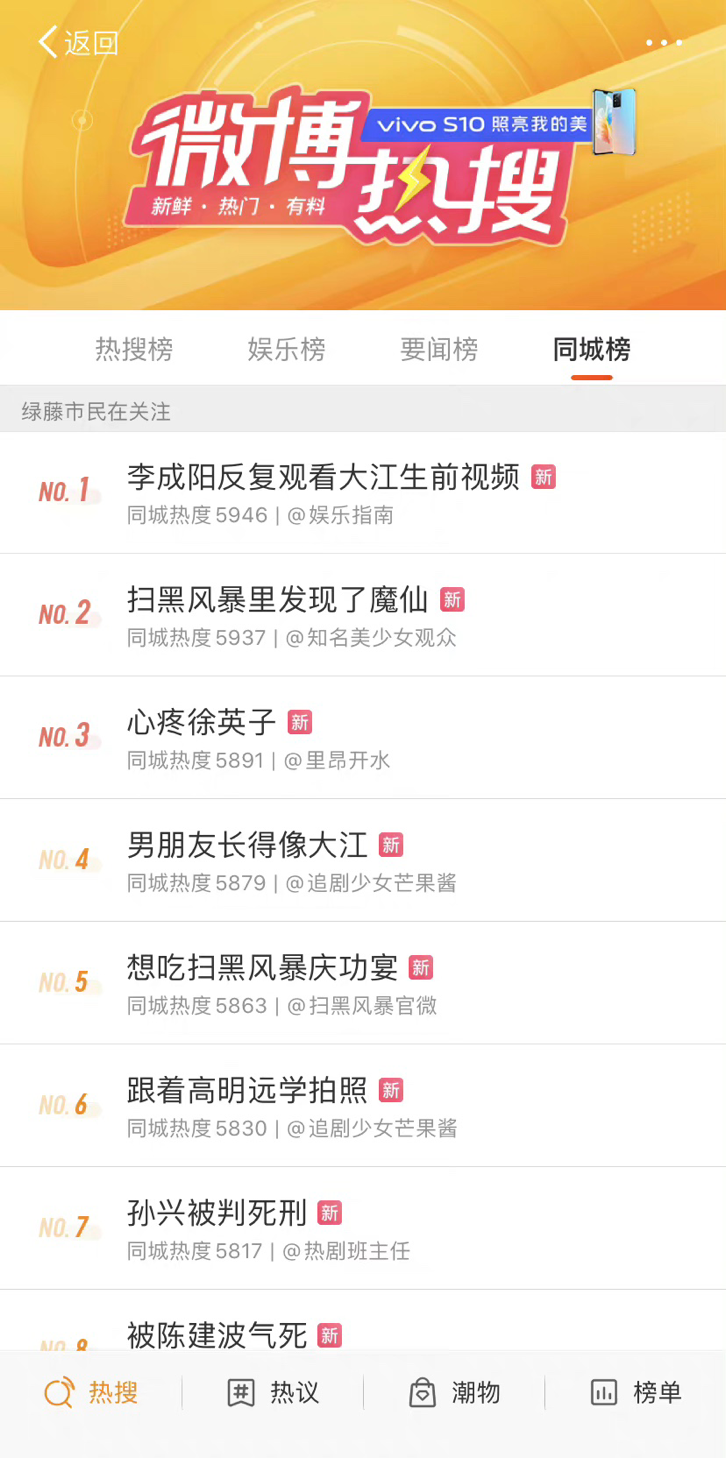Go to 榜单 in the bottom bar
The width and height of the screenshot is (726, 1458).
pyautogui.click(x=636, y=1392)
